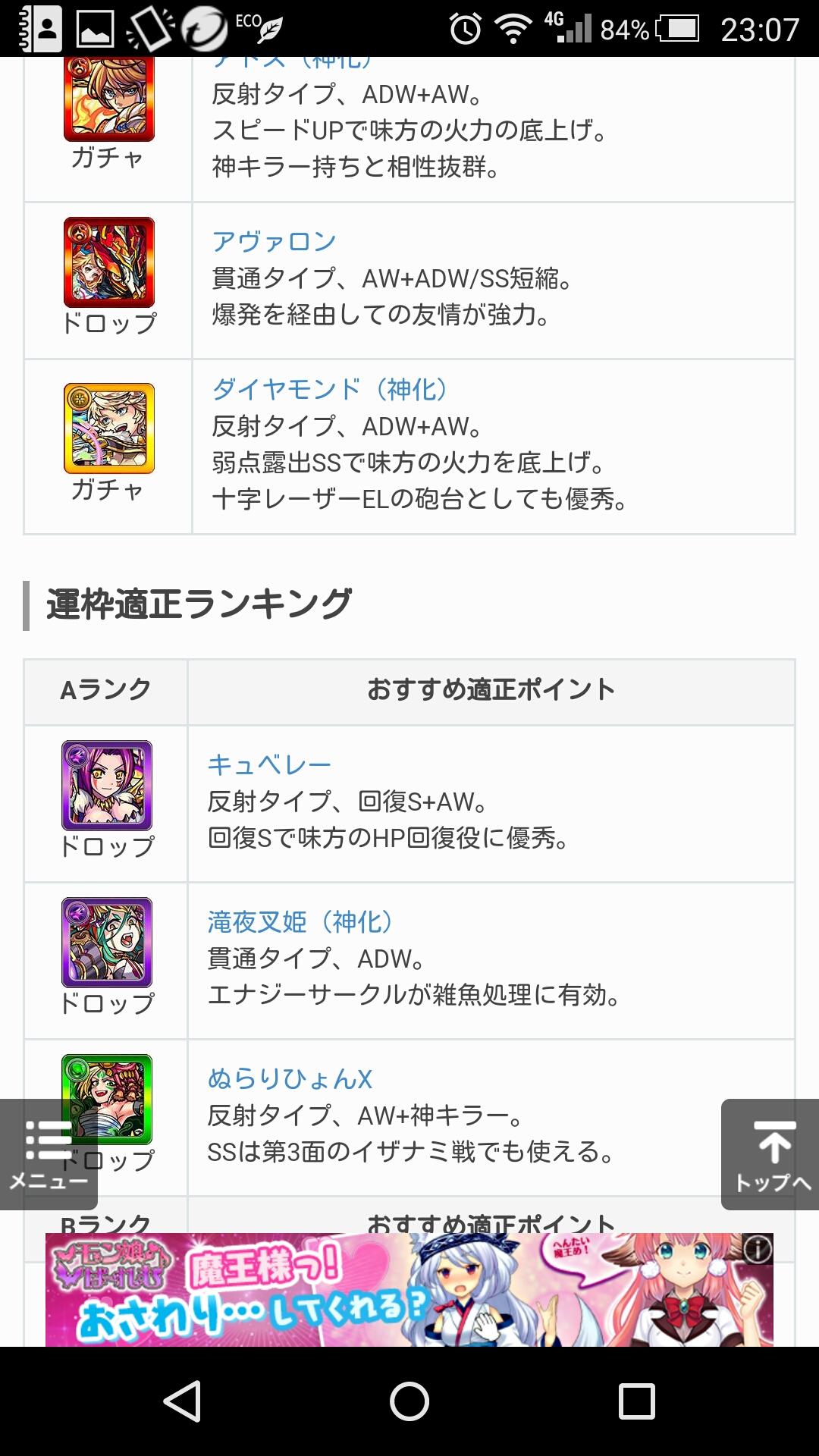The width and height of the screenshot is (819, 1456).
Task: Tap the アヴァロン character icon
Action: coord(109,262)
